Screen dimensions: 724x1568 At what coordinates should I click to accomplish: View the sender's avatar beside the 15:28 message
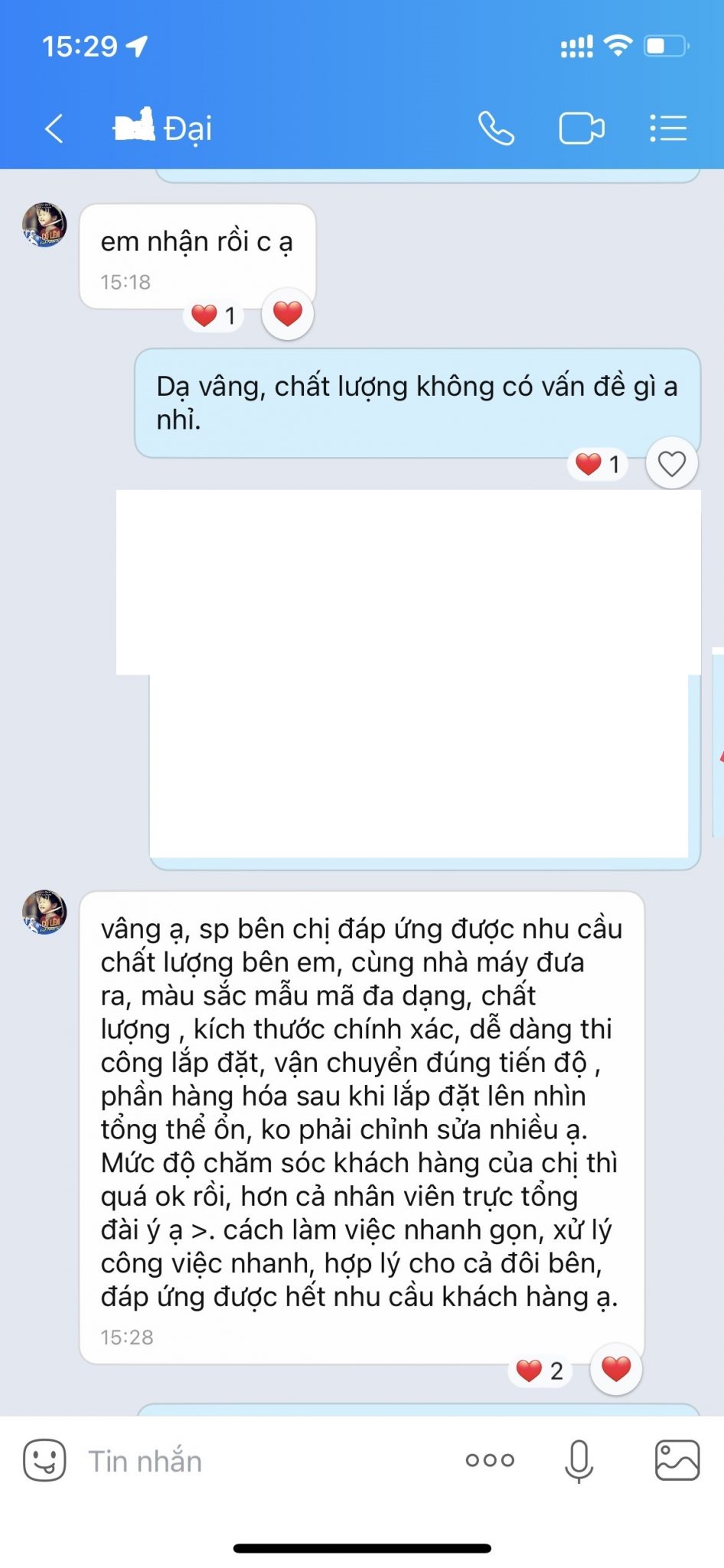[x=44, y=913]
